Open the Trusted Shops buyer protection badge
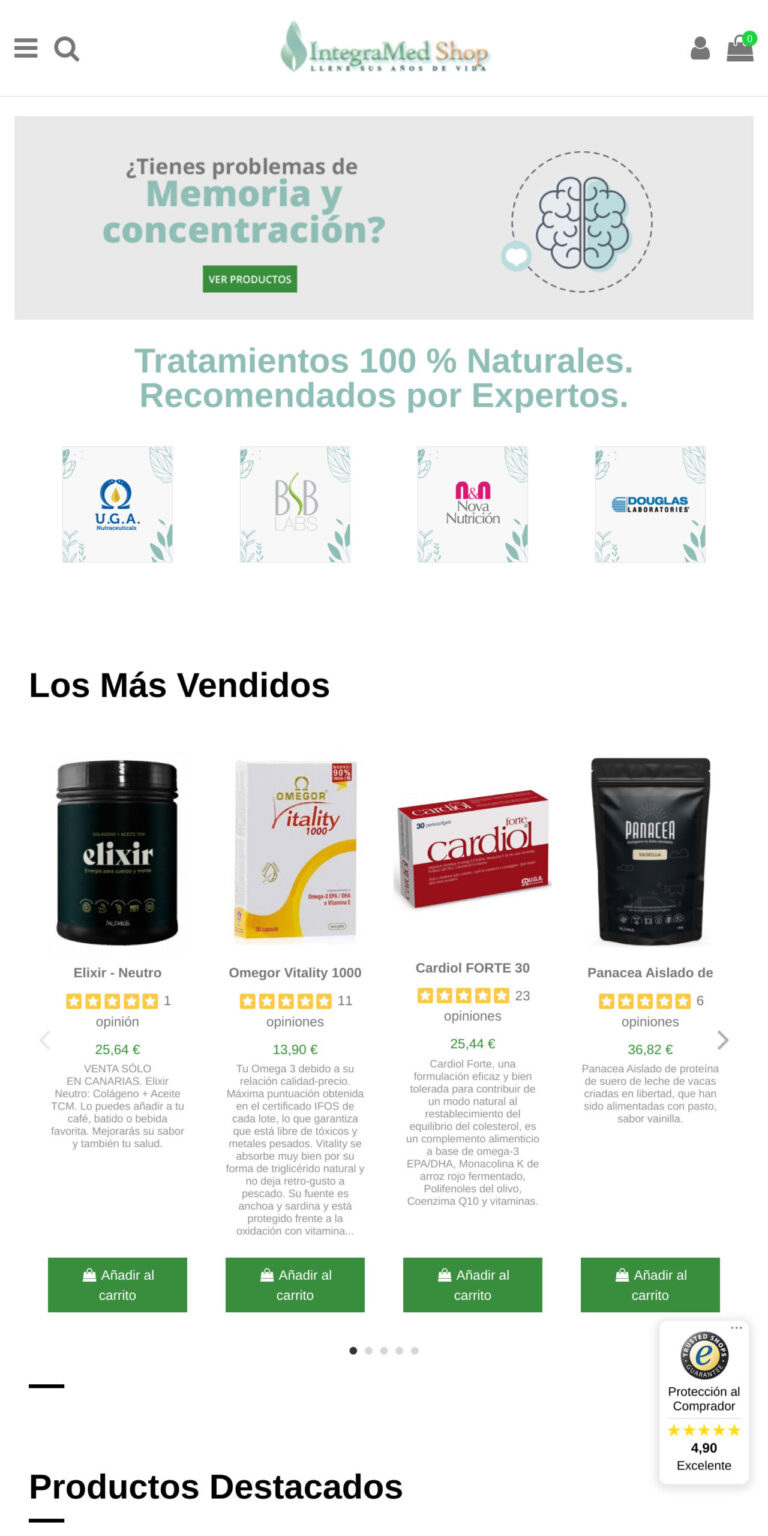The image size is (768, 1536). click(x=704, y=1402)
